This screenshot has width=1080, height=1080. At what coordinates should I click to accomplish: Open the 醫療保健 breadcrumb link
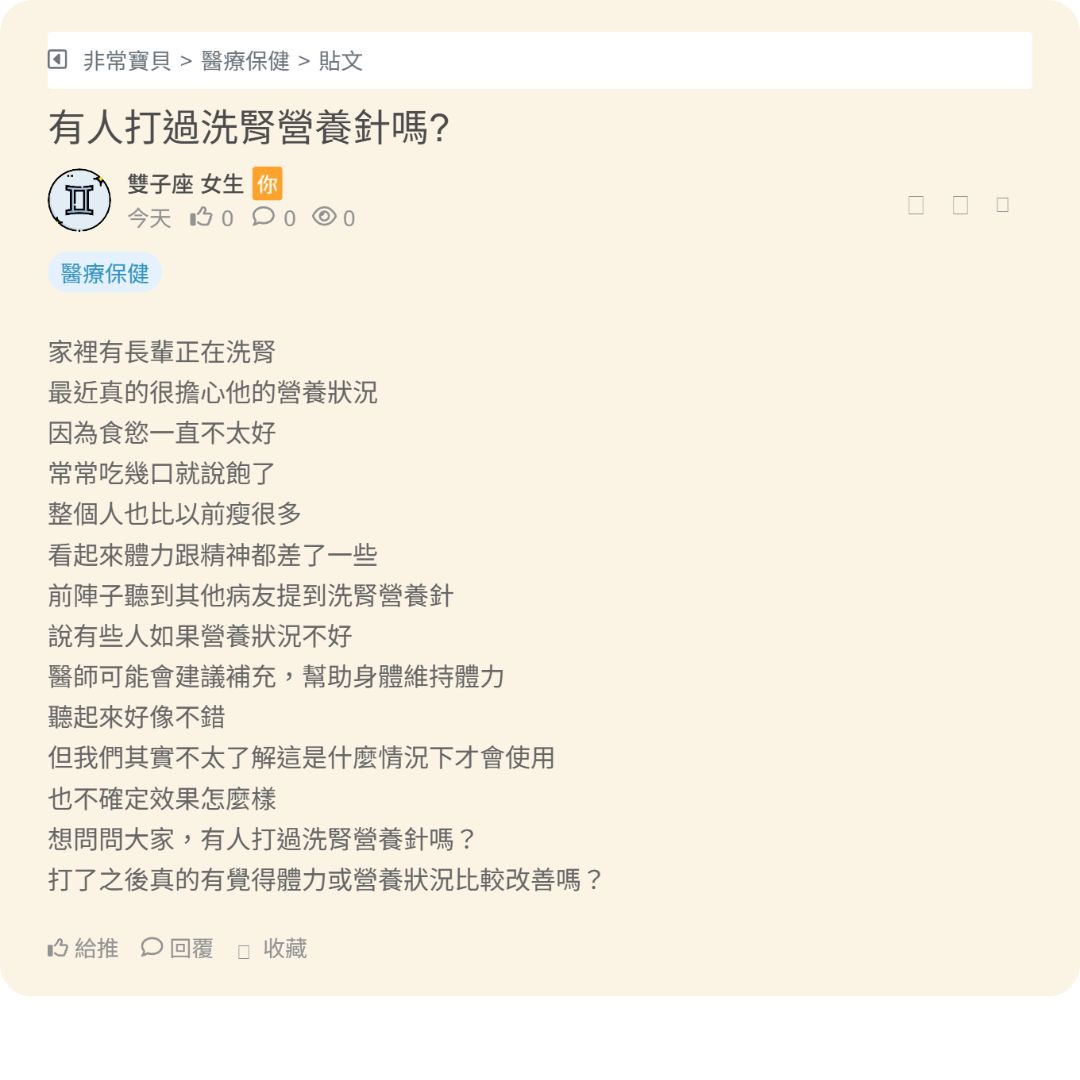tap(245, 61)
